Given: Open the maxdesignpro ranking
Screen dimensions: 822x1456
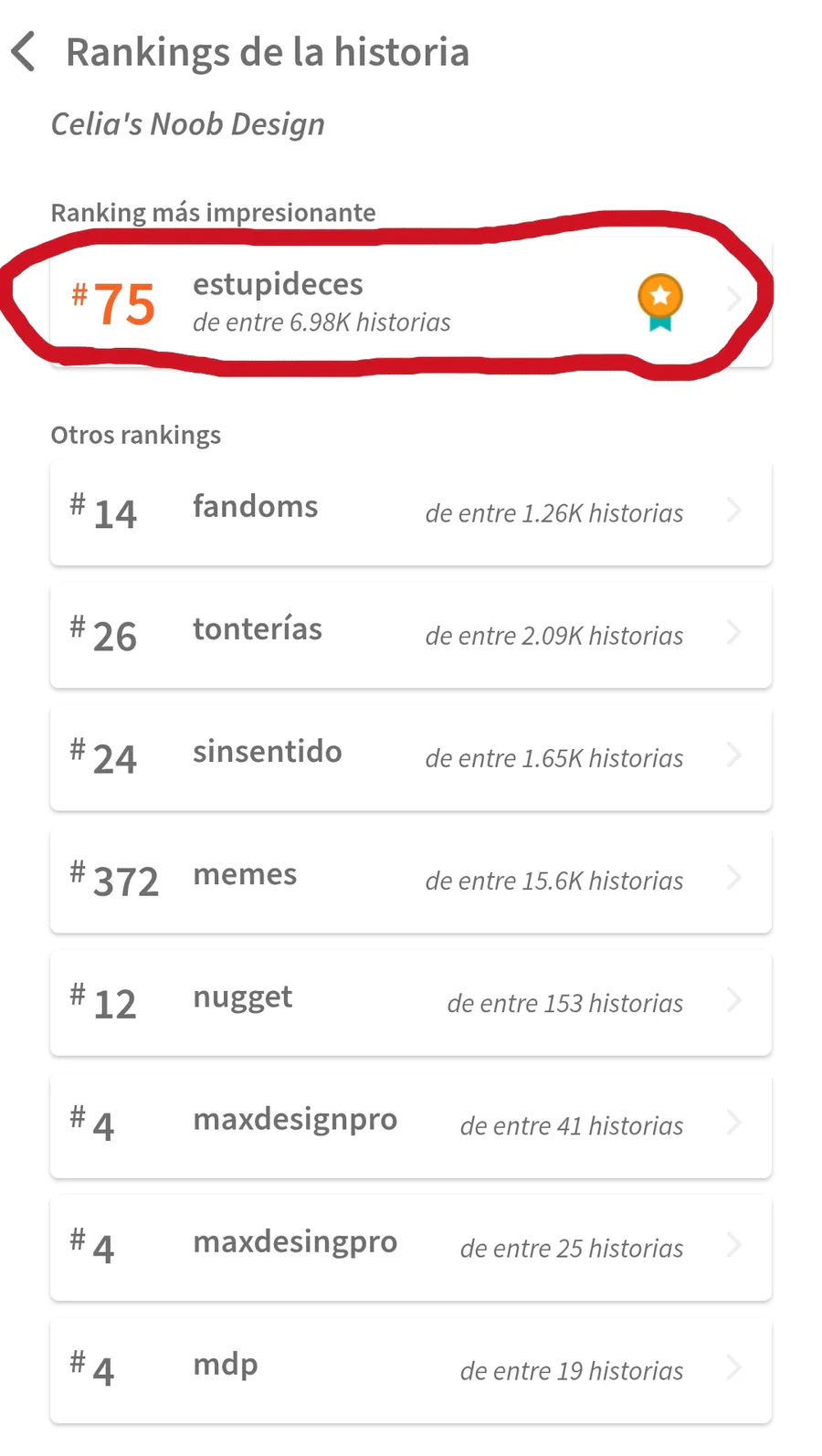Looking at the screenshot, I should tap(411, 1124).
